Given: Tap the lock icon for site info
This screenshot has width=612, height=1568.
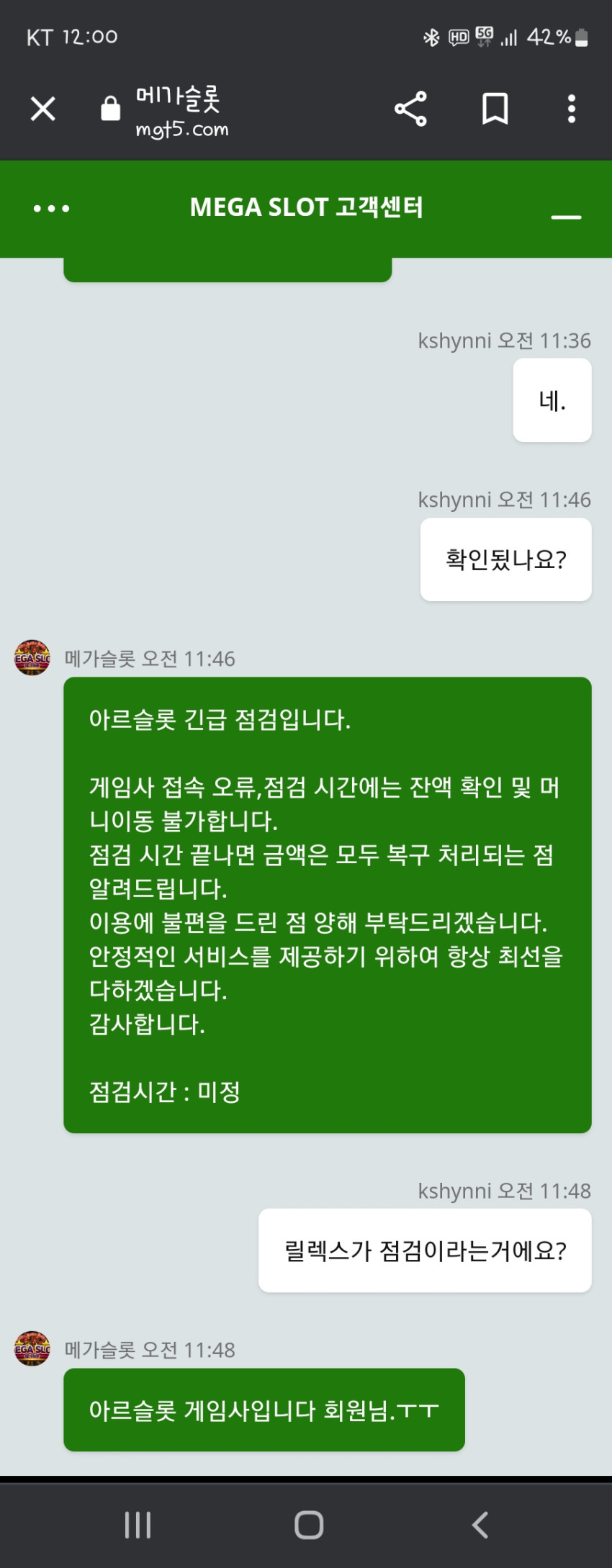Looking at the screenshot, I should pos(110,109).
